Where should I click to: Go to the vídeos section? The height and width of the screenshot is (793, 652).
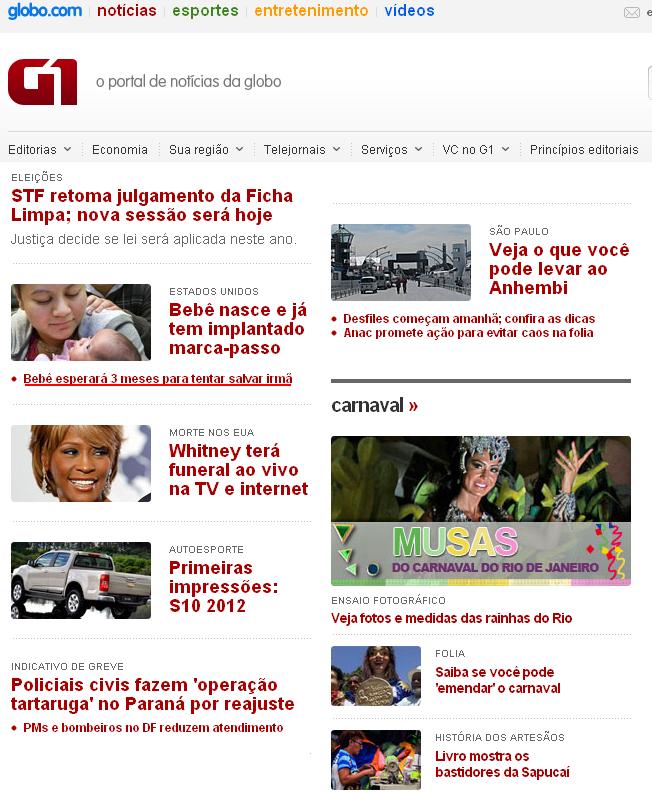[409, 11]
